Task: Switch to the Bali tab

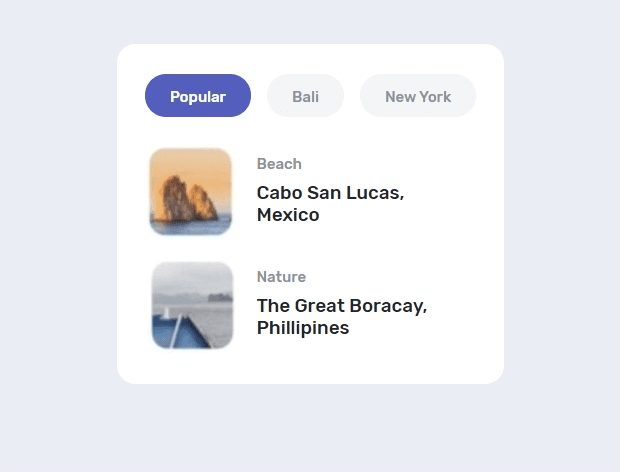Action: point(305,96)
